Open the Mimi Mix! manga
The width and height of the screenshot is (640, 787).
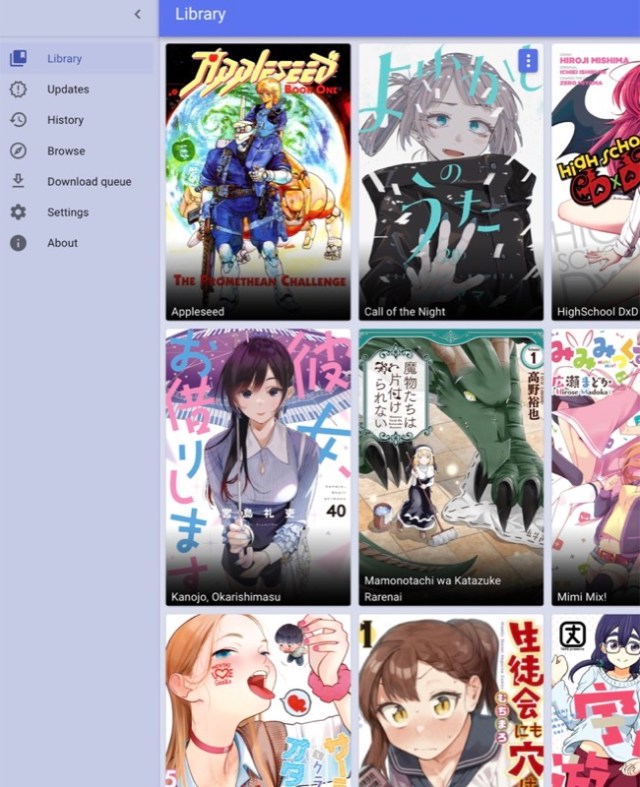(x=596, y=467)
